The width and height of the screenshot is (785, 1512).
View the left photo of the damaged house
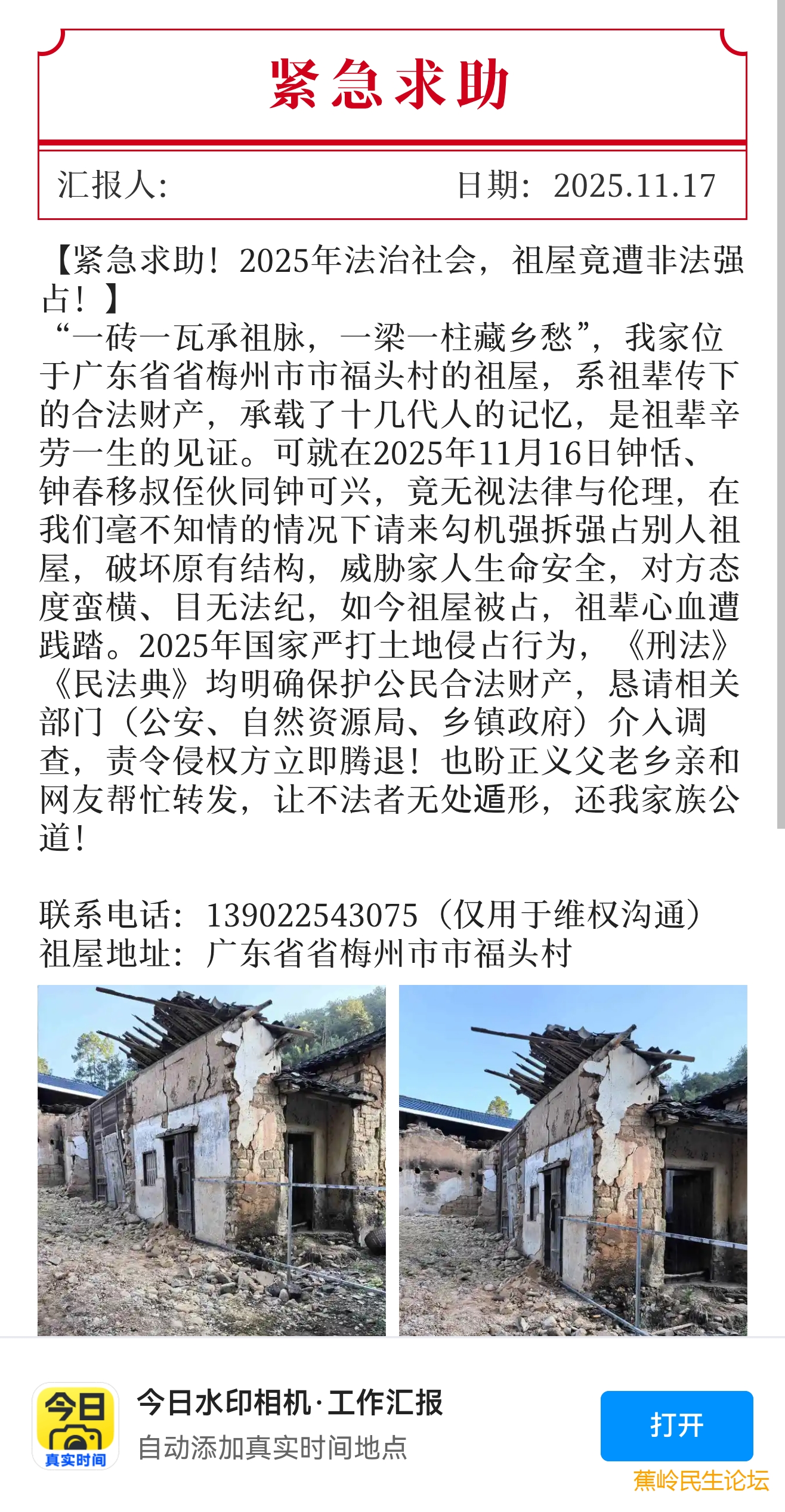click(x=212, y=1160)
